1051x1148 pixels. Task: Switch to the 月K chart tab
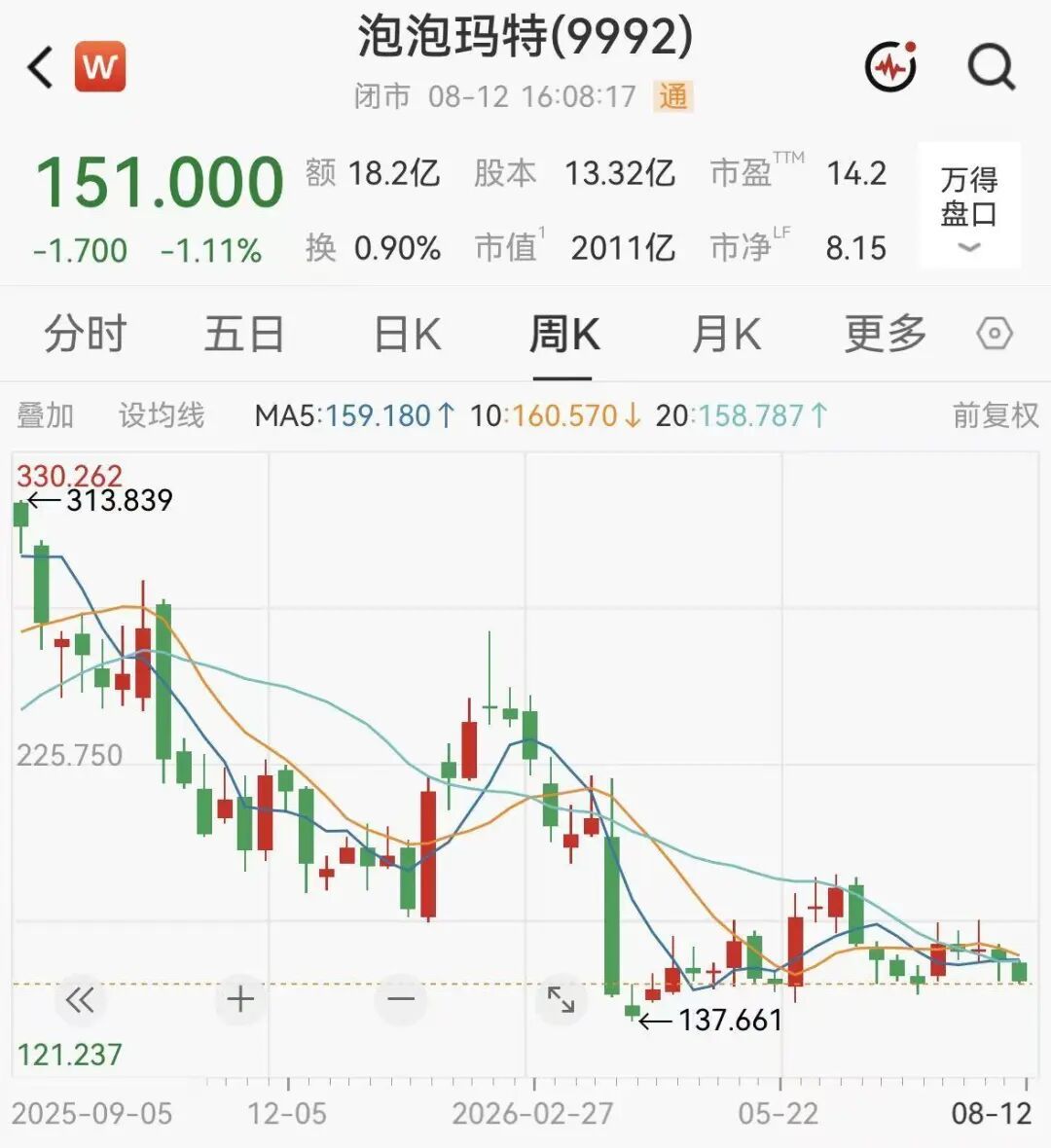(x=726, y=334)
